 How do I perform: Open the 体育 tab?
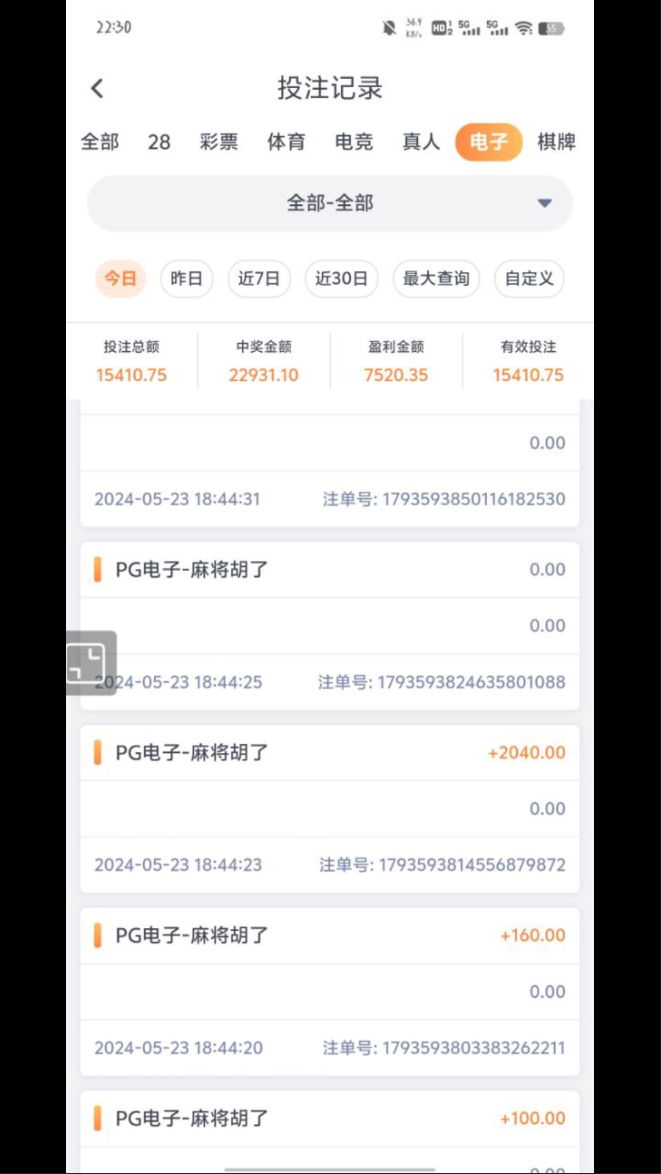(x=286, y=142)
